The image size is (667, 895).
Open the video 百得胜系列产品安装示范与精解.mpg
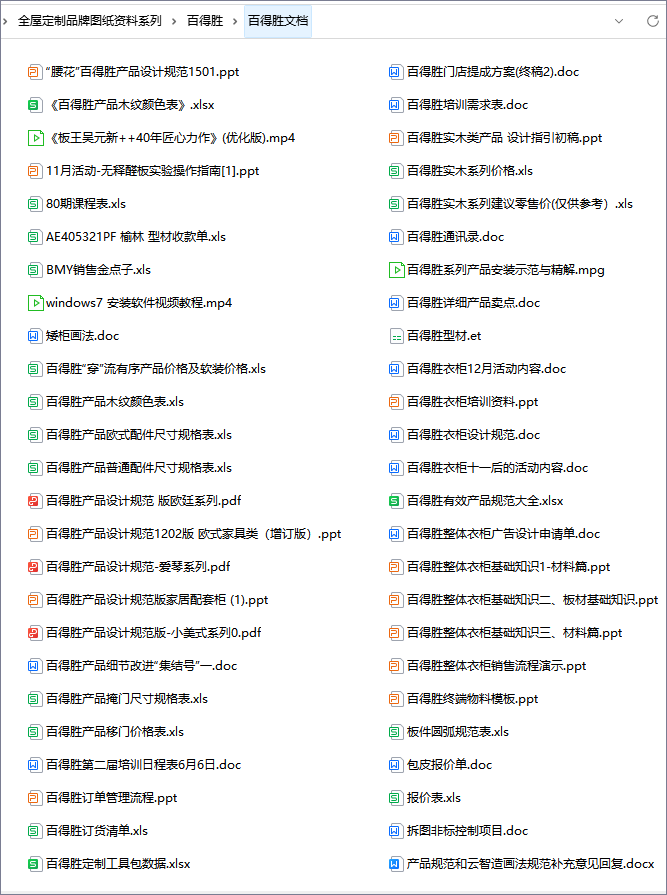[x=505, y=270]
